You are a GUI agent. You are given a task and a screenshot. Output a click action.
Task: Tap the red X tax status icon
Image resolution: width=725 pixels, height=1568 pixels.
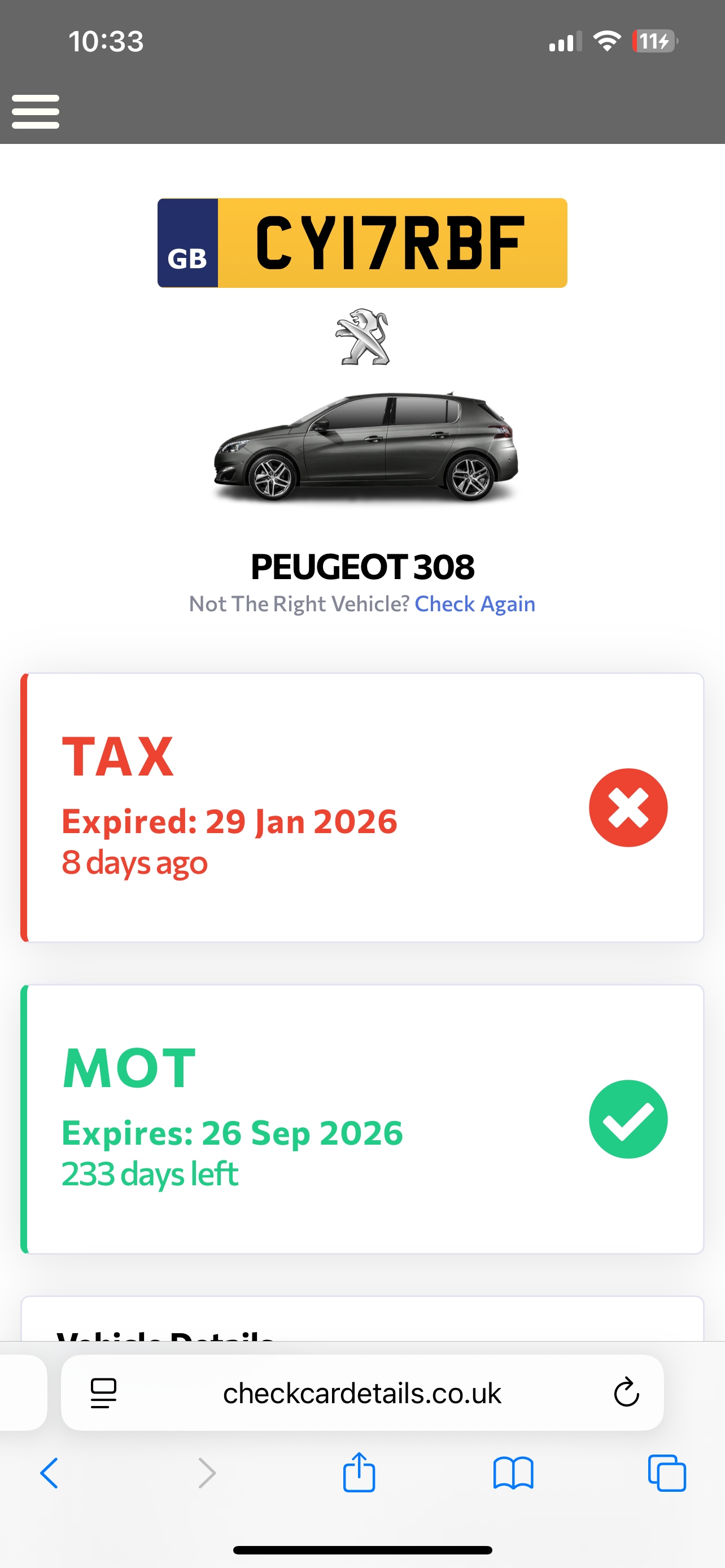pyautogui.click(x=628, y=807)
